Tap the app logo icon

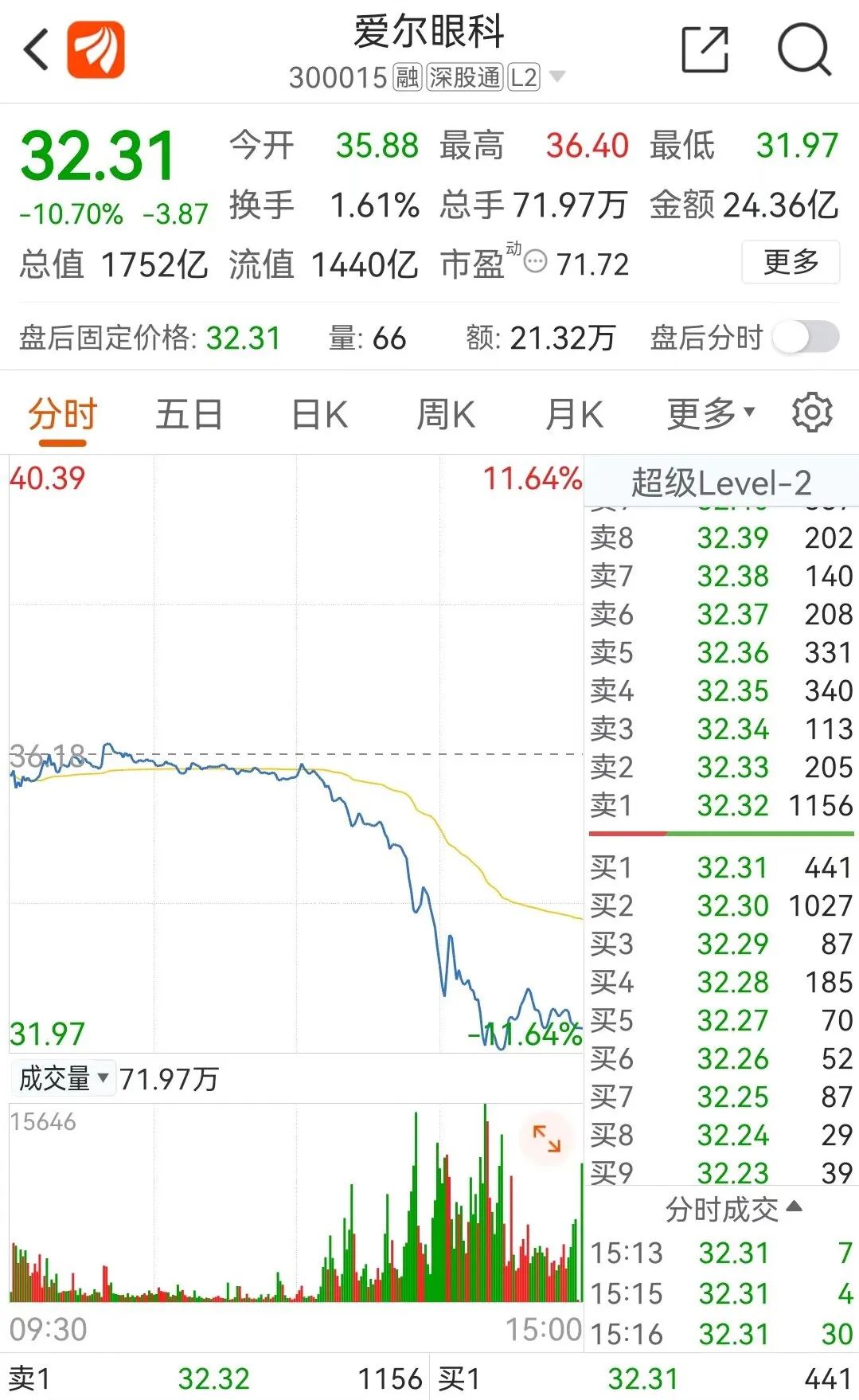coord(96,50)
